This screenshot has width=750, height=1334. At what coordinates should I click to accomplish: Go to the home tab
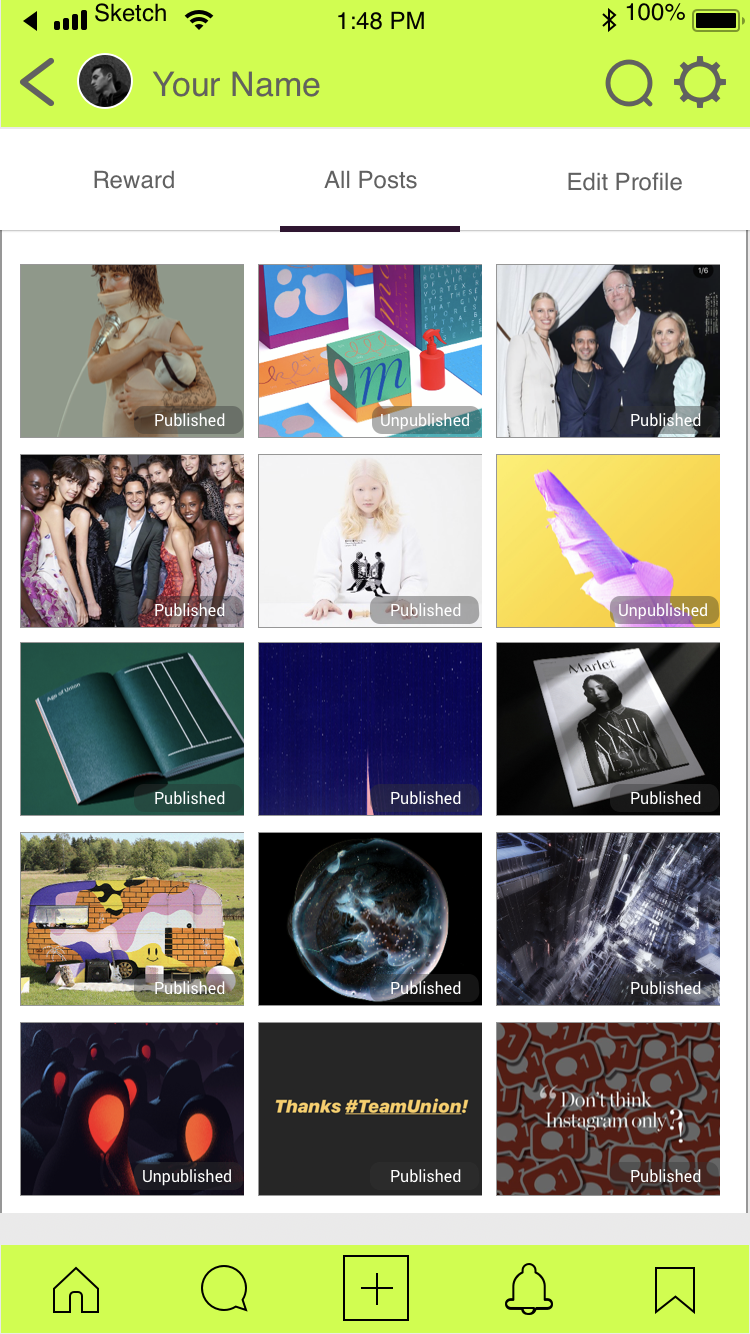point(76,1290)
